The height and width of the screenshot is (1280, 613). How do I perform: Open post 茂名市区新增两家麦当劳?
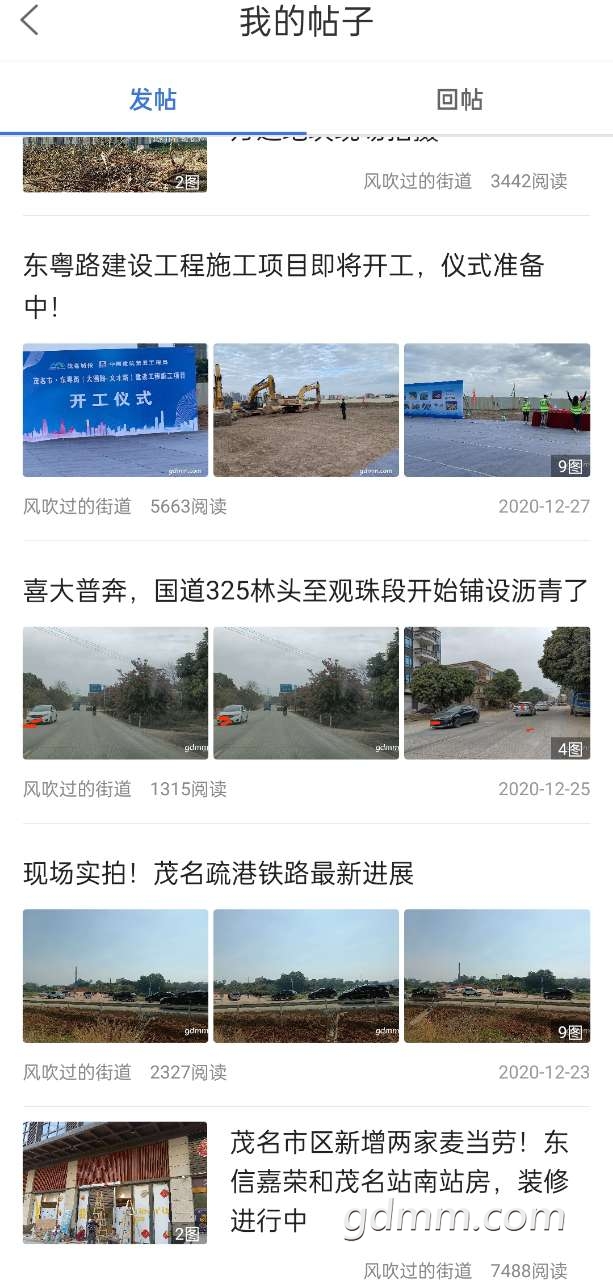[398, 1181]
